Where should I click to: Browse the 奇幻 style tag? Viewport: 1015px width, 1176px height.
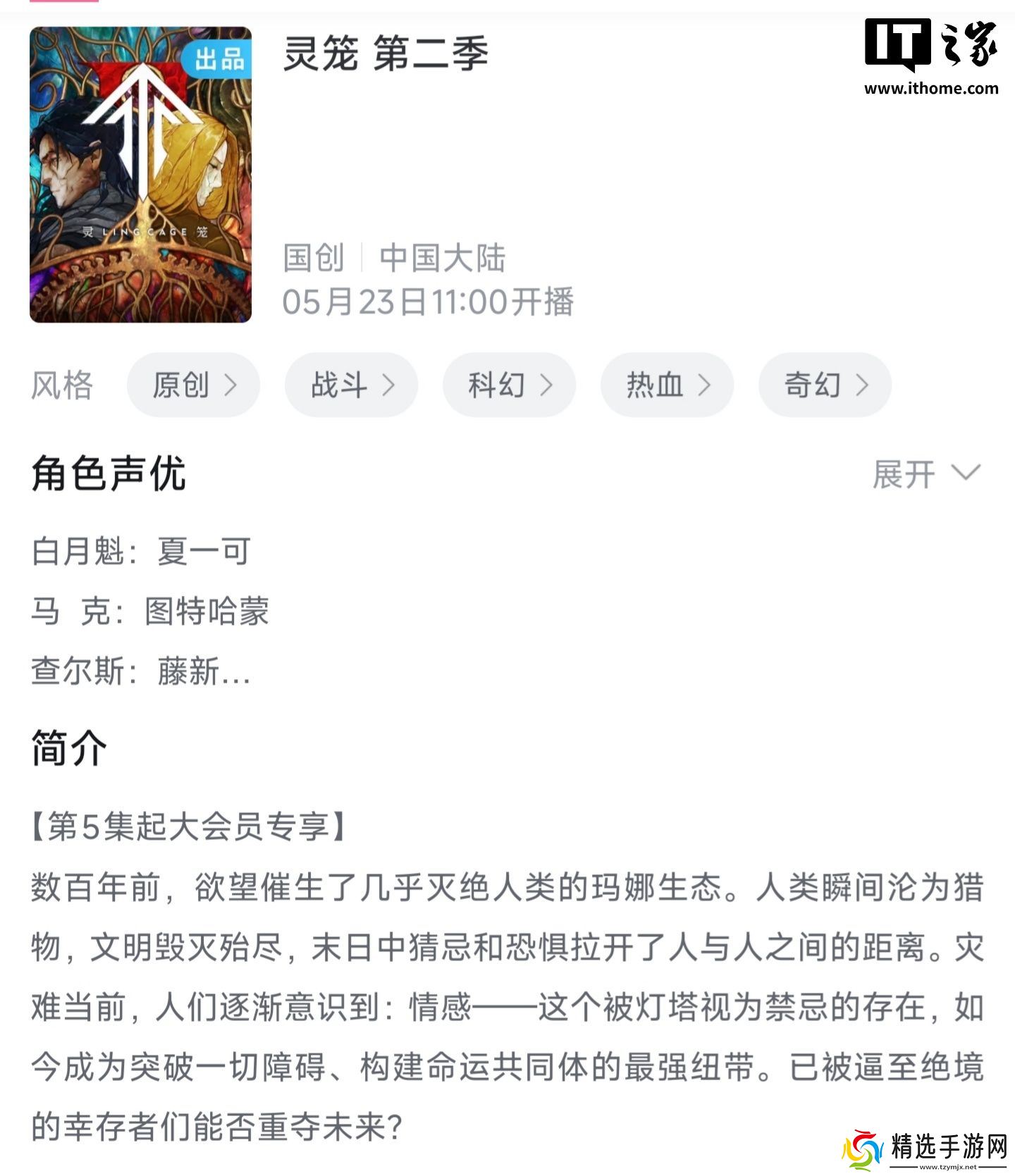(825, 385)
